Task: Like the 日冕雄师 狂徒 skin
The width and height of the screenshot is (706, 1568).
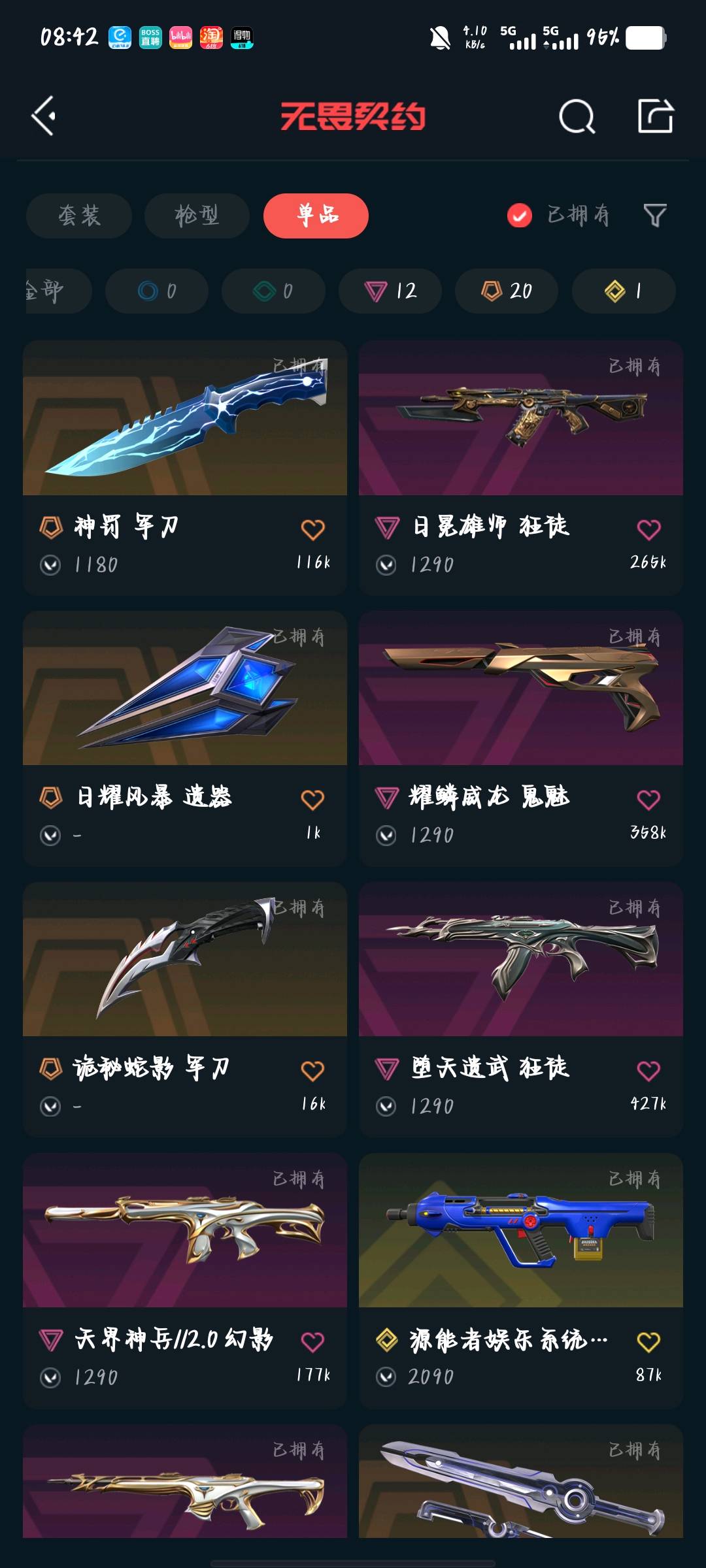Action: click(648, 529)
